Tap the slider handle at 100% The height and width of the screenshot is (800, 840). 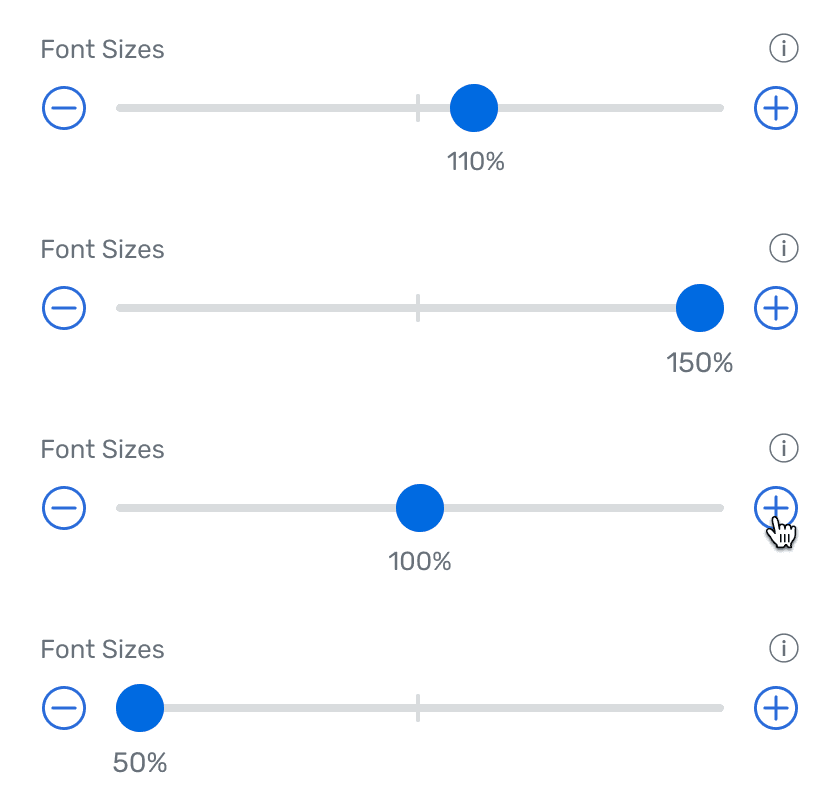[x=419, y=507]
